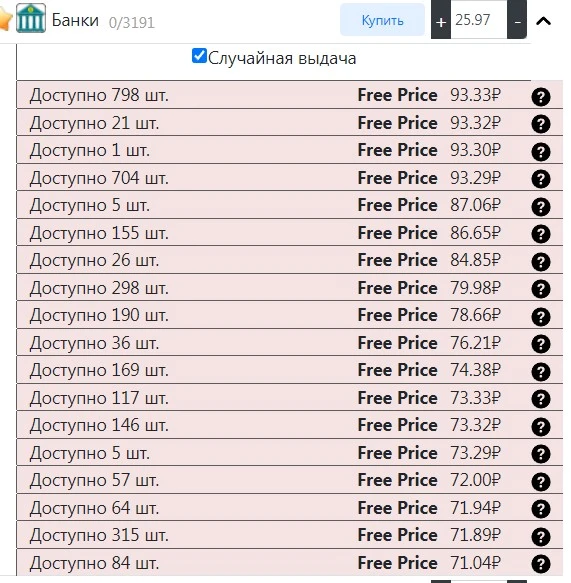This screenshot has width=571, height=583.
Task: Favorite Банки with the star icon
Action: tap(5, 19)
